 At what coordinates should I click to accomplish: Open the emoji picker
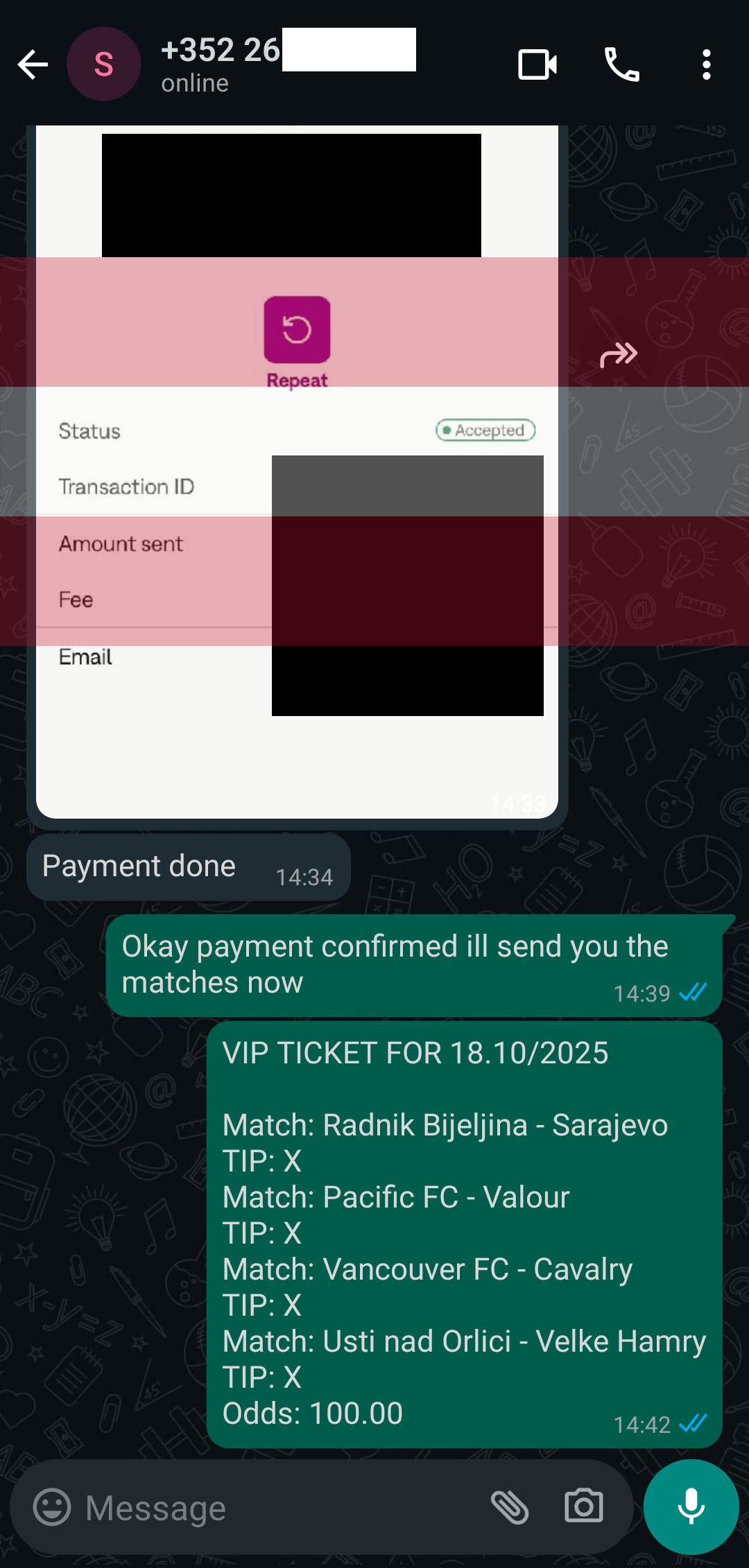click(x=52, y=1507)
